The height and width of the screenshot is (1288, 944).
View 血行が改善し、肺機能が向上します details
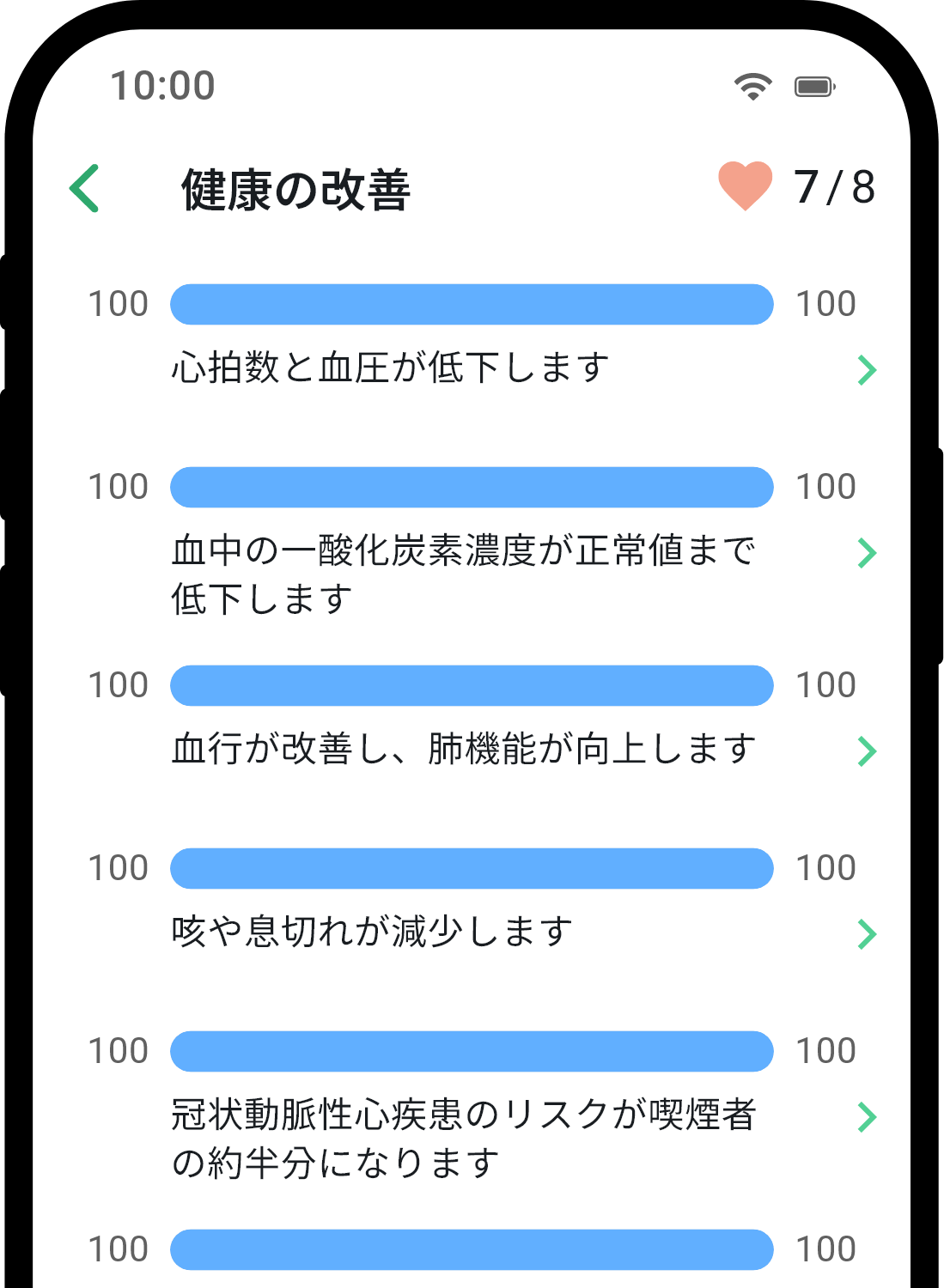(x=866, y=751)
